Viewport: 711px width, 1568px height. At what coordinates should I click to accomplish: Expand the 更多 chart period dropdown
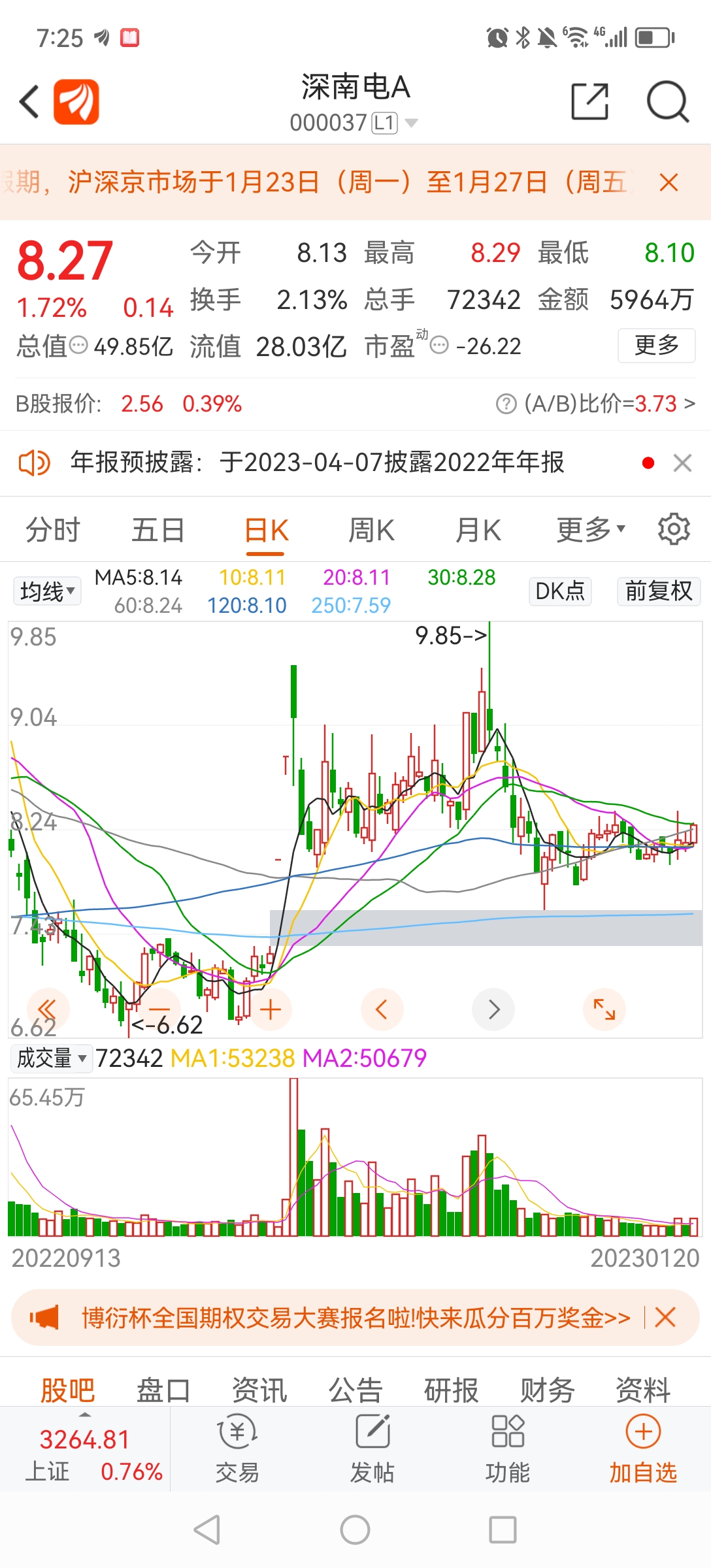point(590,530)
